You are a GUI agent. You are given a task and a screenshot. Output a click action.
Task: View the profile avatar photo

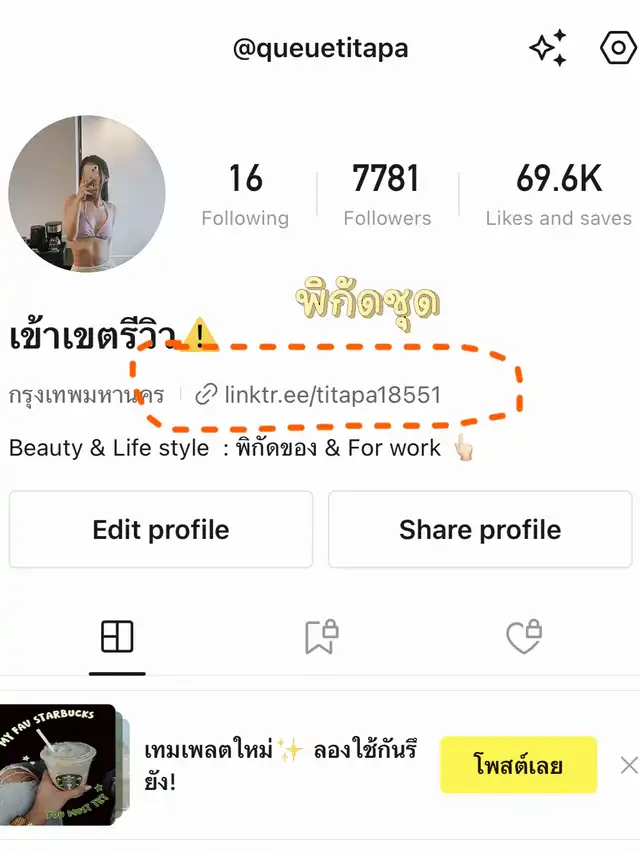pos(87,193)
